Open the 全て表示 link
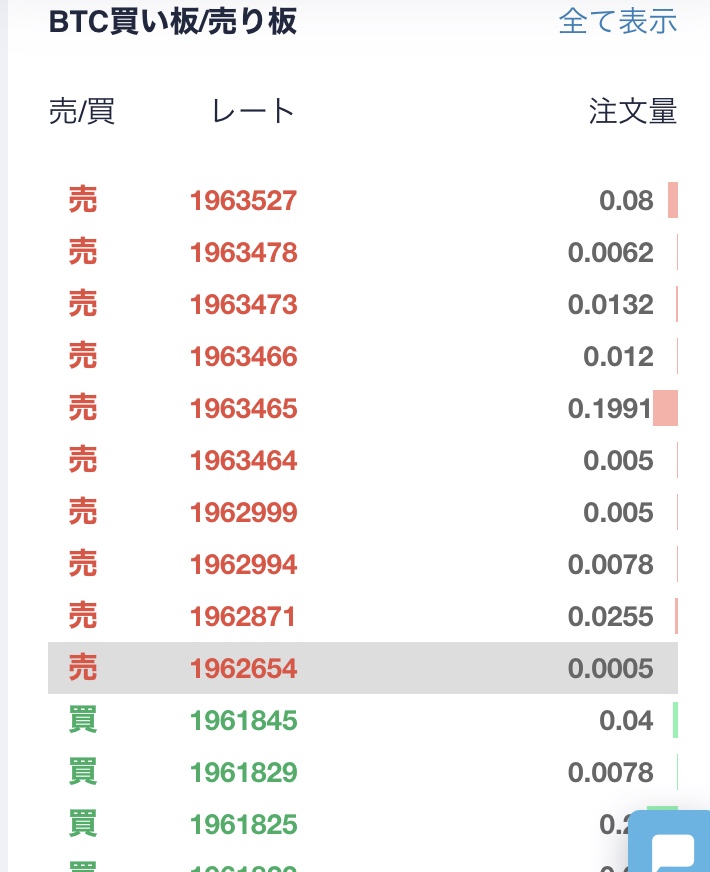710x872 pixels. coord(617,22)
